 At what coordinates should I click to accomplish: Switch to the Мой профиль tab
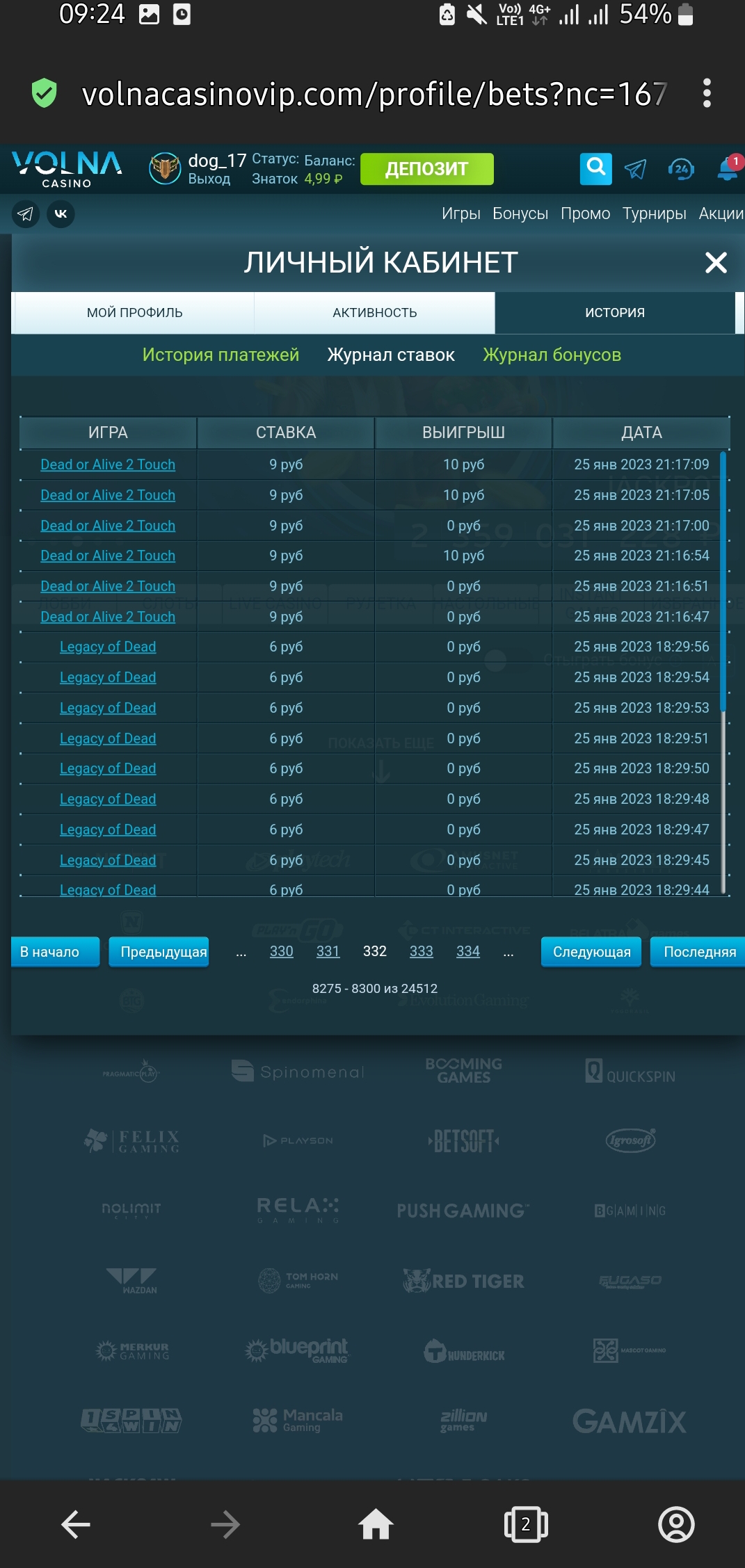[134, 313]
